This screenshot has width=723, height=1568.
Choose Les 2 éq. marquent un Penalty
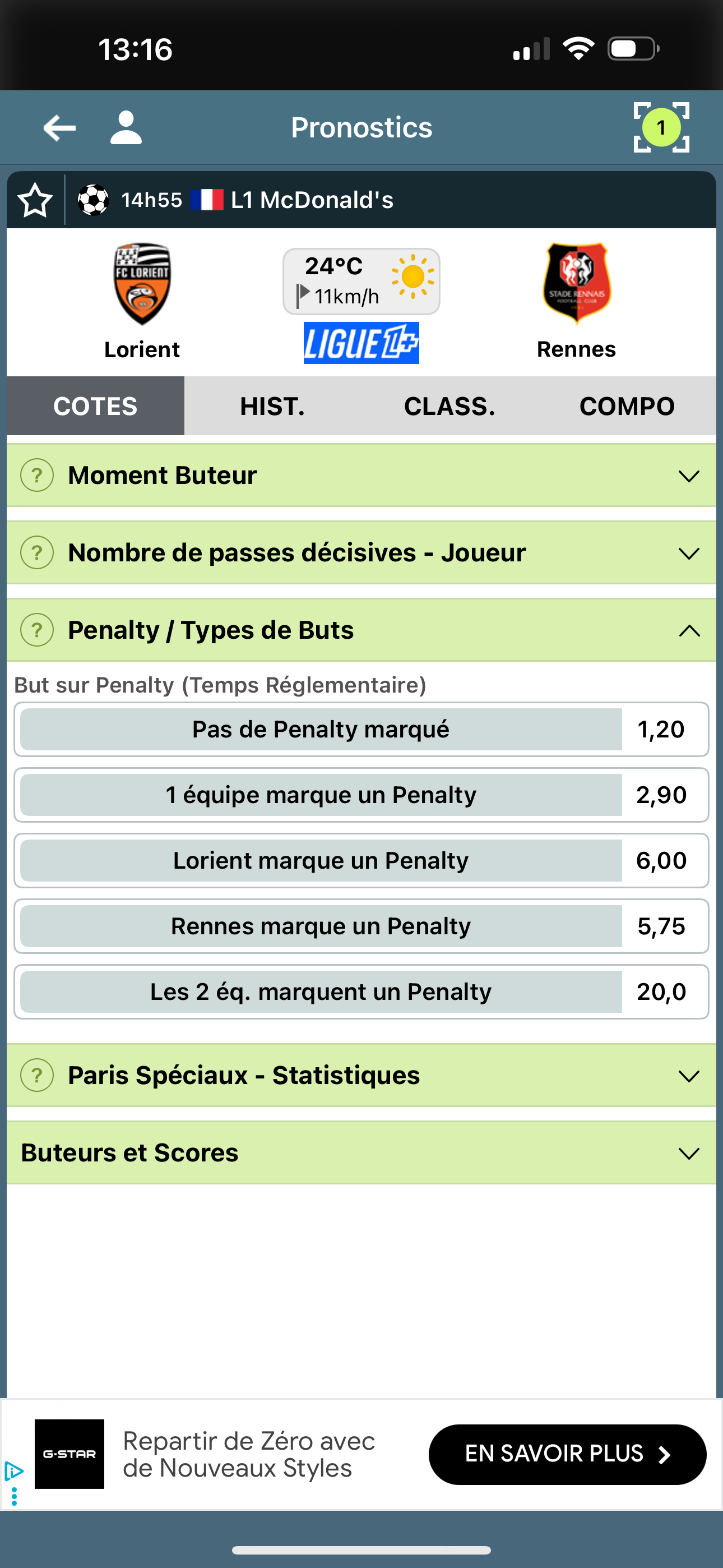coord(361,992)
